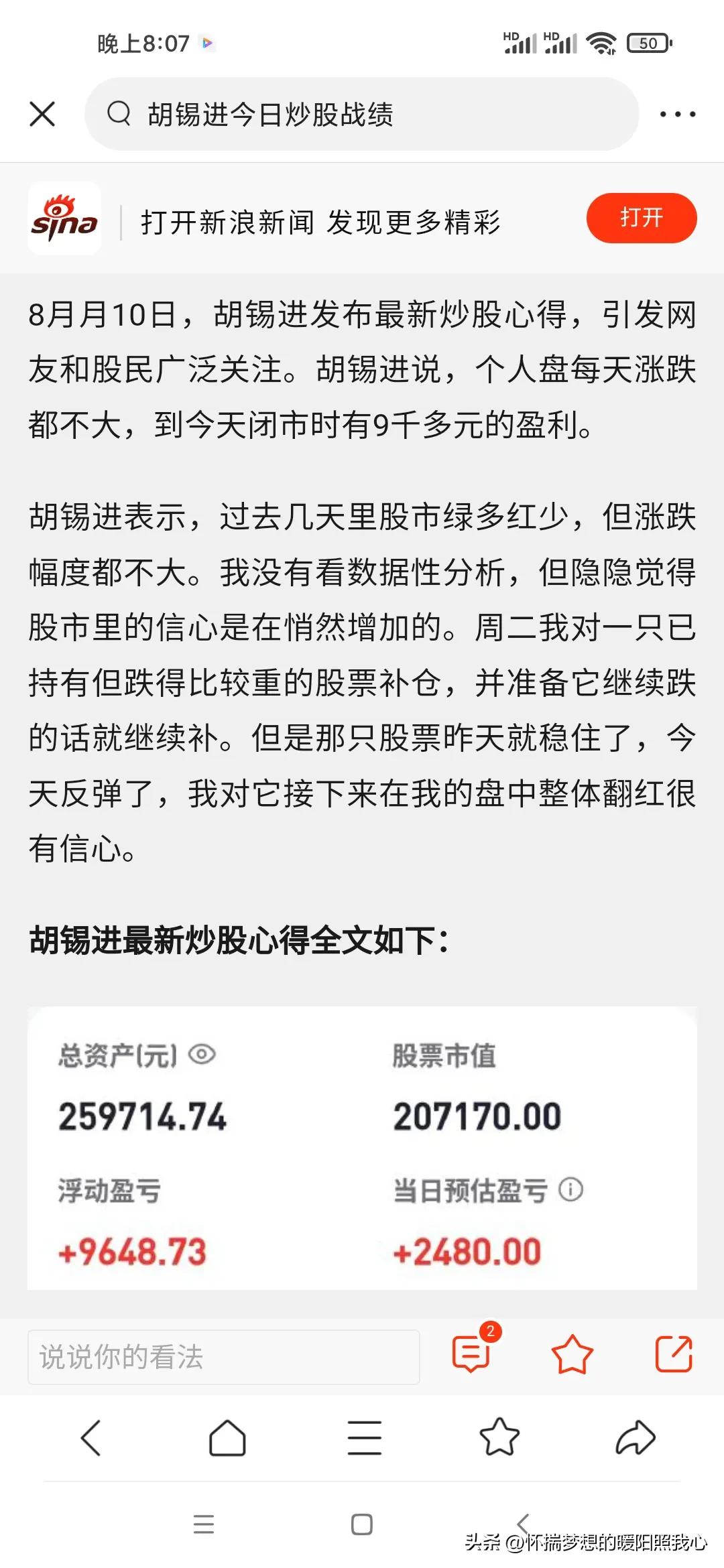Tap the Sina logo icon
Image resolution: width=724 pixels, height=1568 pixels.
coord(65,218)
